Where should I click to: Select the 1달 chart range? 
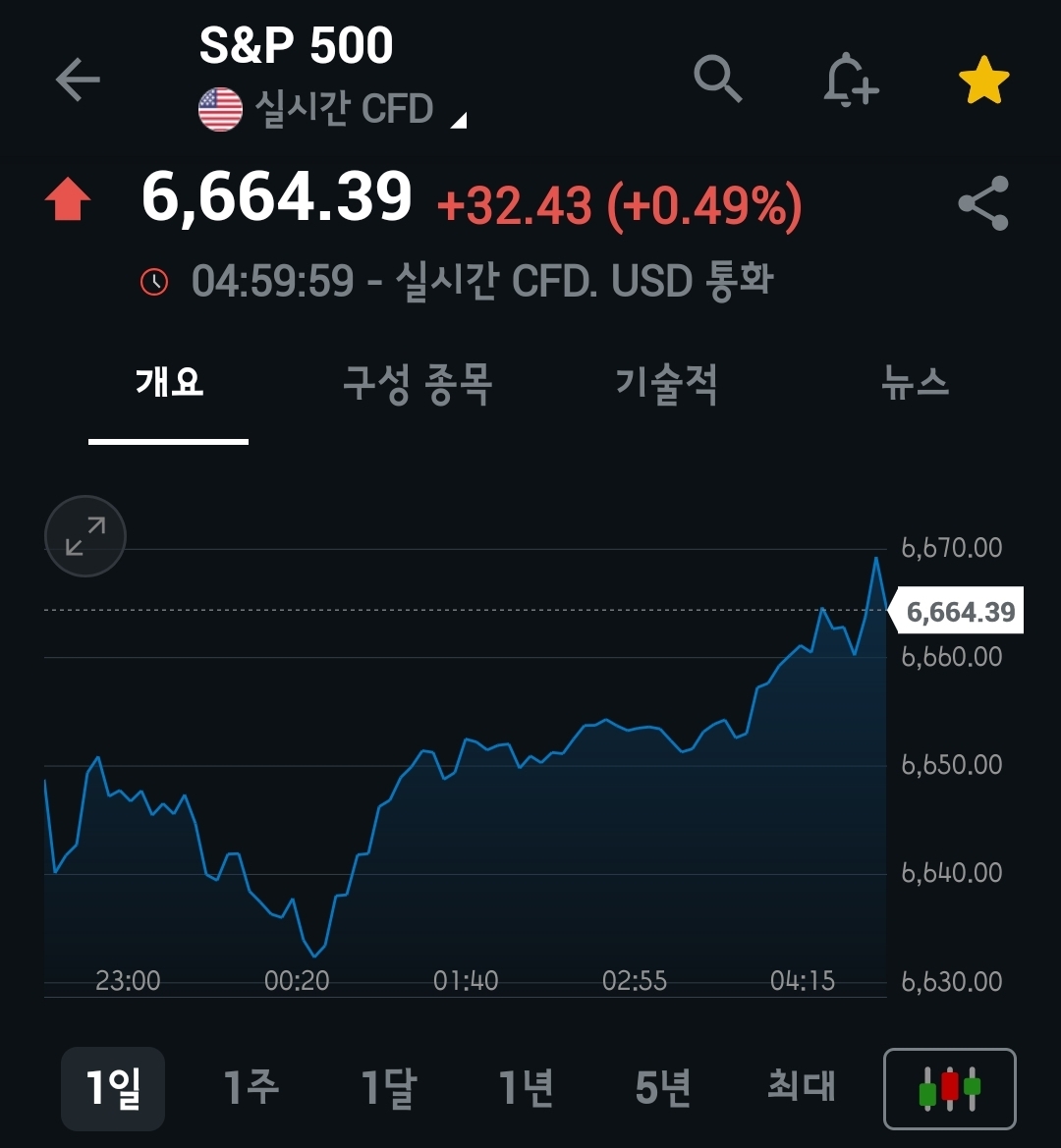389,1088
